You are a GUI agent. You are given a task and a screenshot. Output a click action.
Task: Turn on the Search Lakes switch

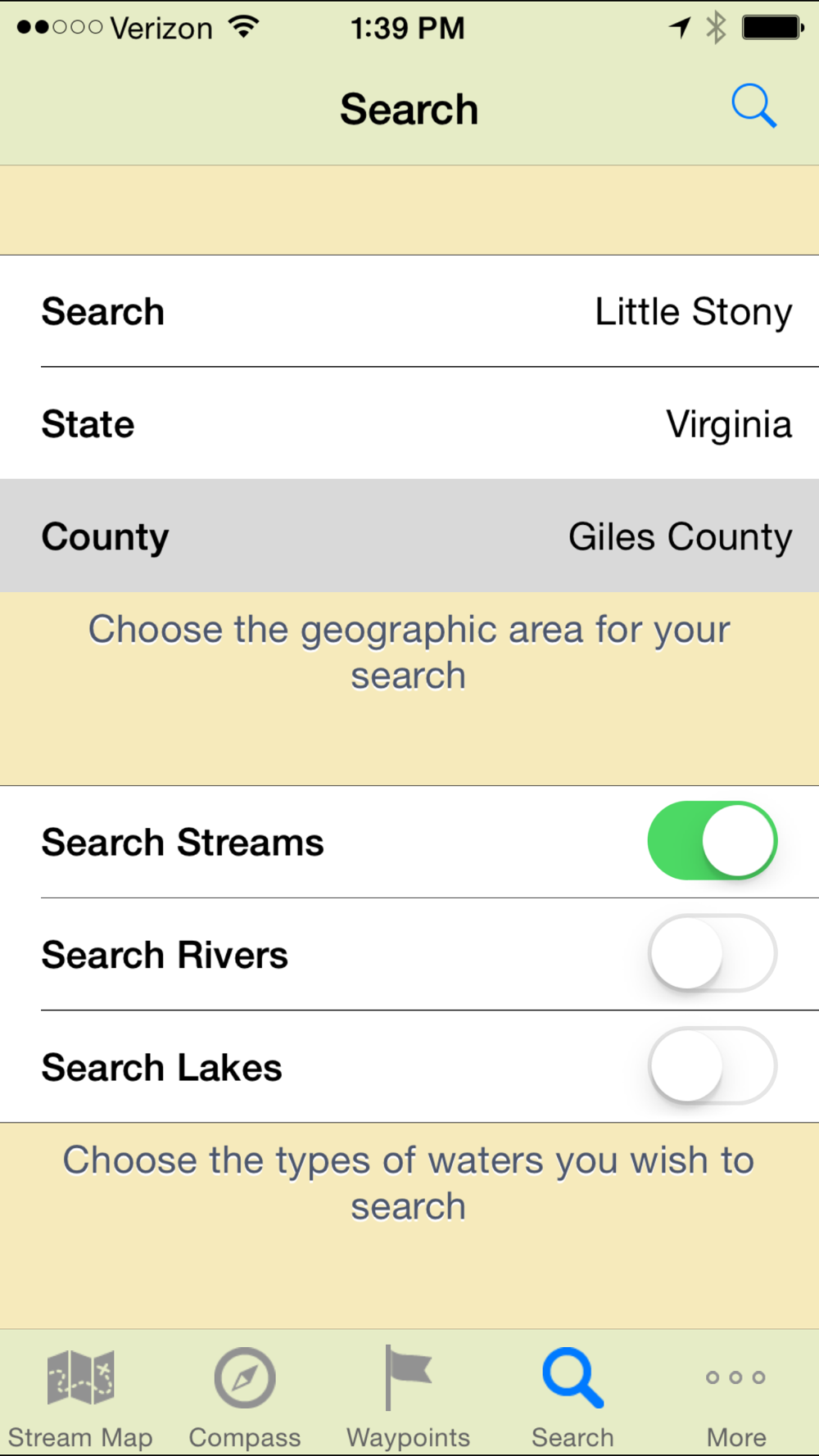click(712, 1065)
